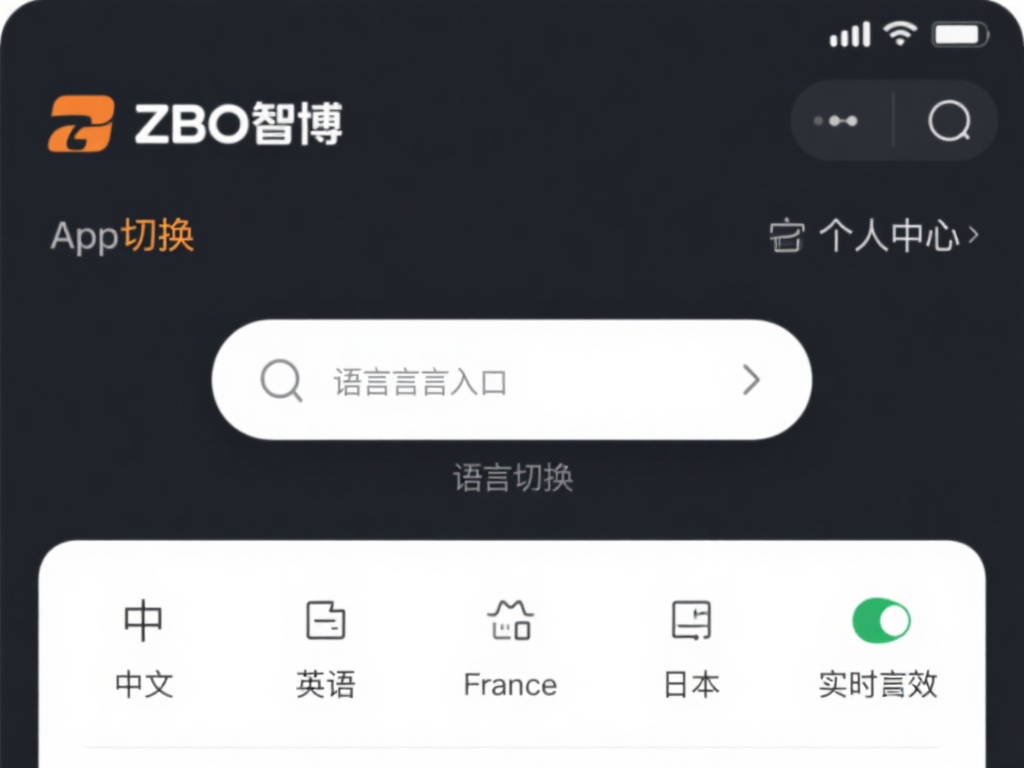The height and width of the screenshot is (768, 1024).
Task: Tap the arrow in the search box
Action: pyautogui.click(x=751, y=380)
